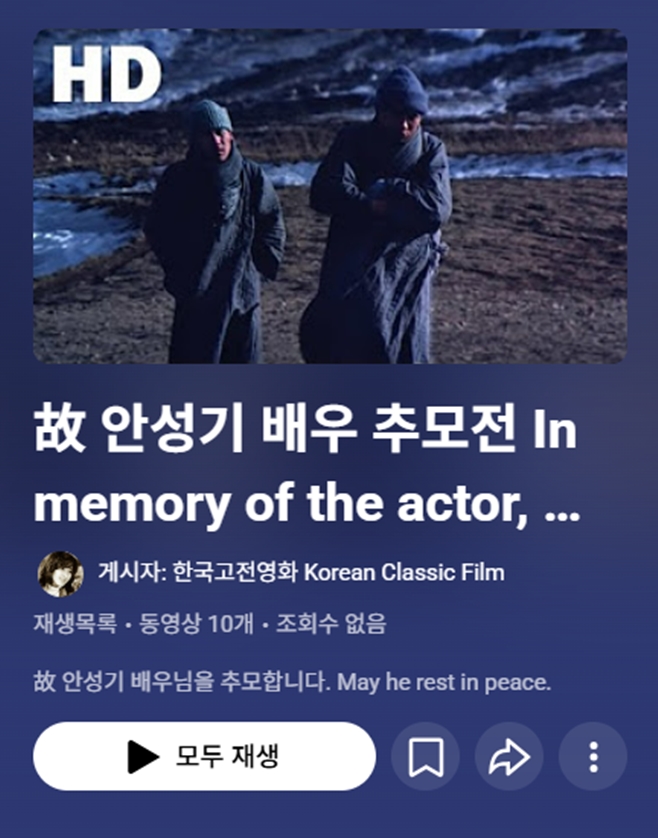Open the playlist HD thumbnail
This screenshot has height=838, width=658.
(330, 196)
